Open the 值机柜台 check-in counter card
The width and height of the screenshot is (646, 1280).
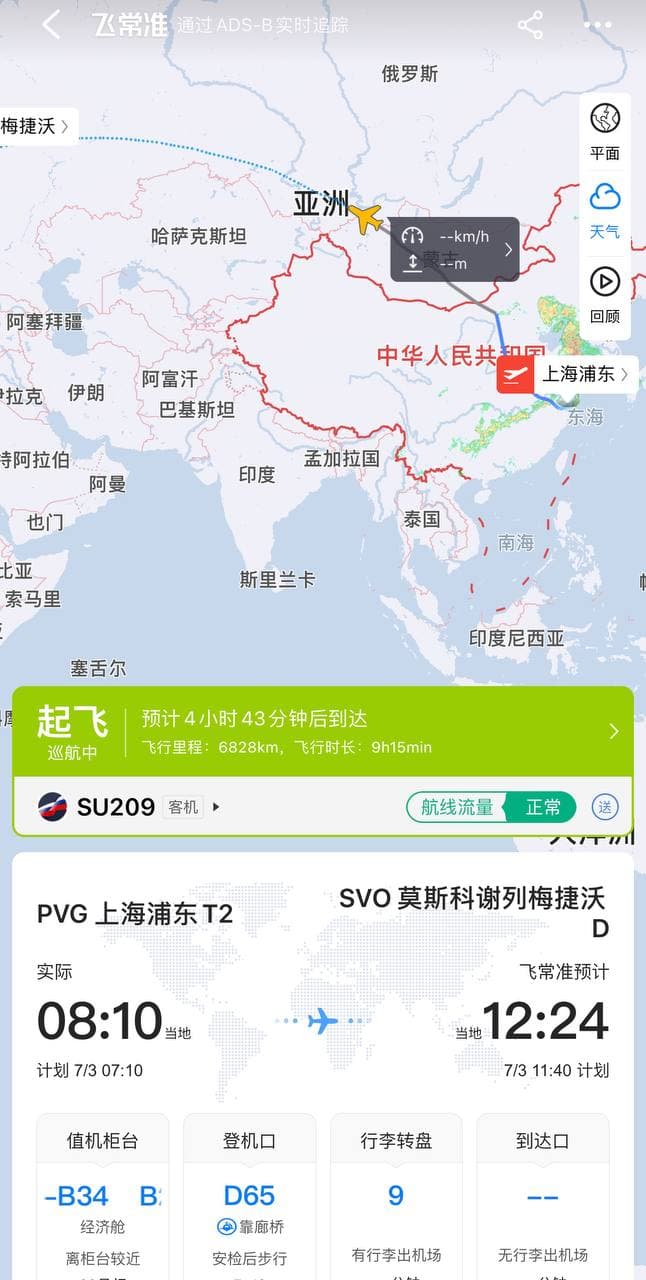pos(103,1197)
